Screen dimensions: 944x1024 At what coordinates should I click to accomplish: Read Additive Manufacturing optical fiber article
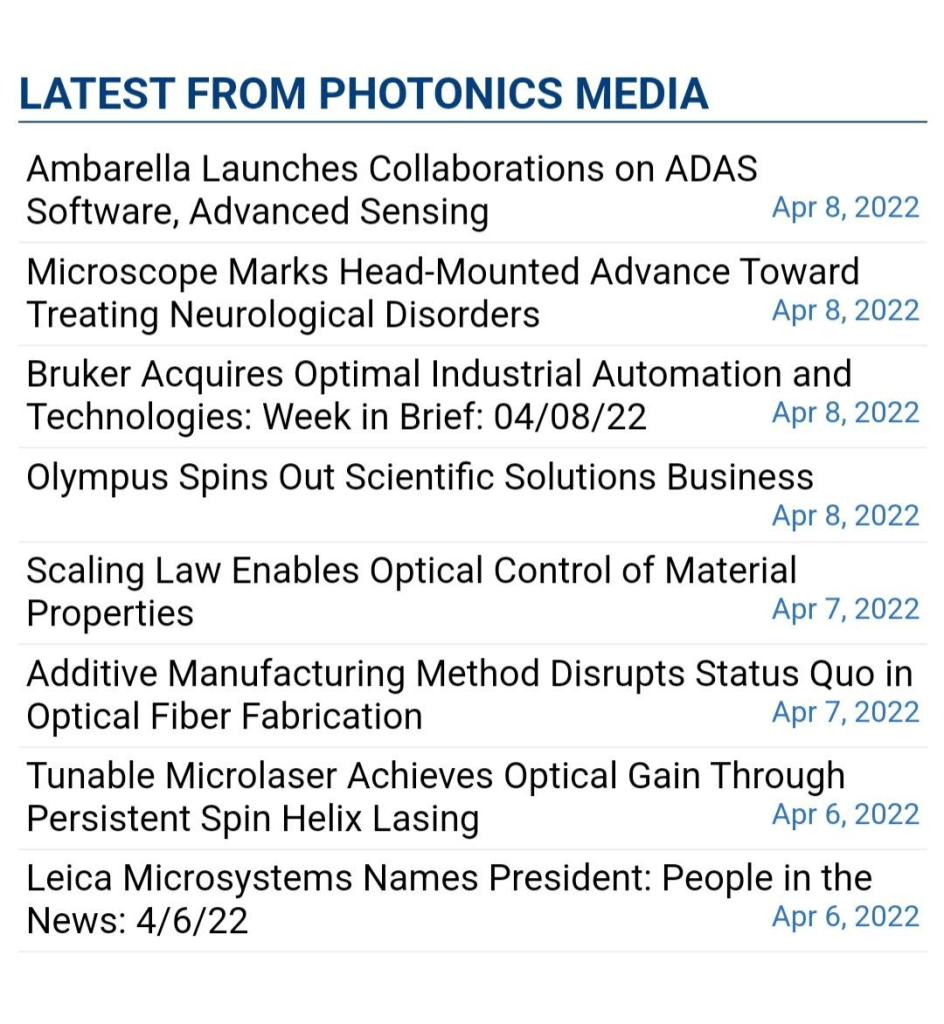[x=468, y=694]
